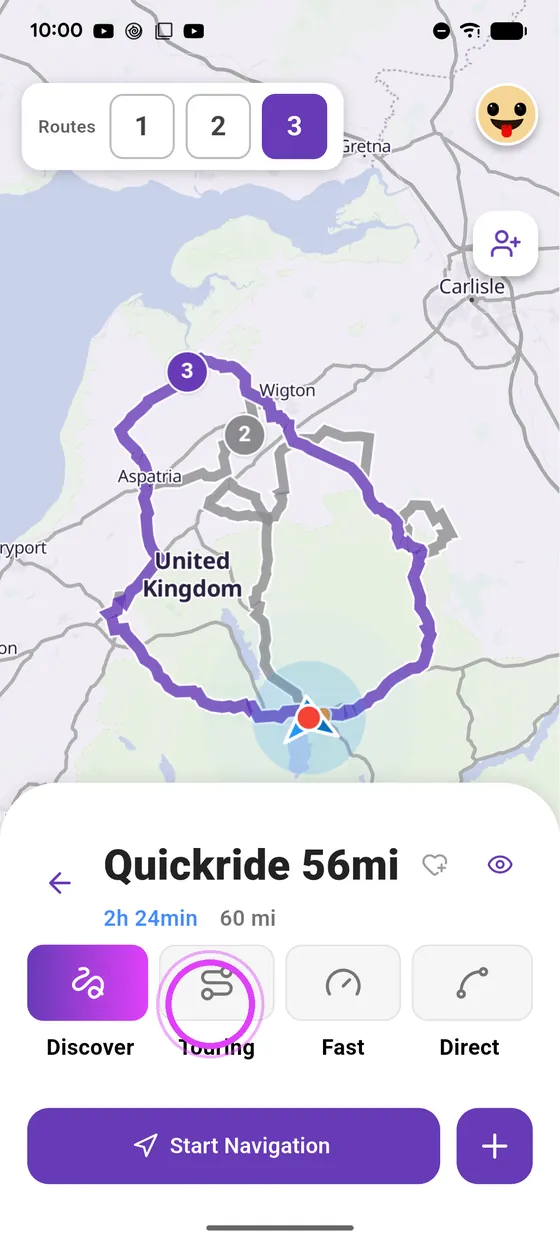Toggle route visibility eye icon
This screenshot has width=560, height=1244.
click(500, 865)
